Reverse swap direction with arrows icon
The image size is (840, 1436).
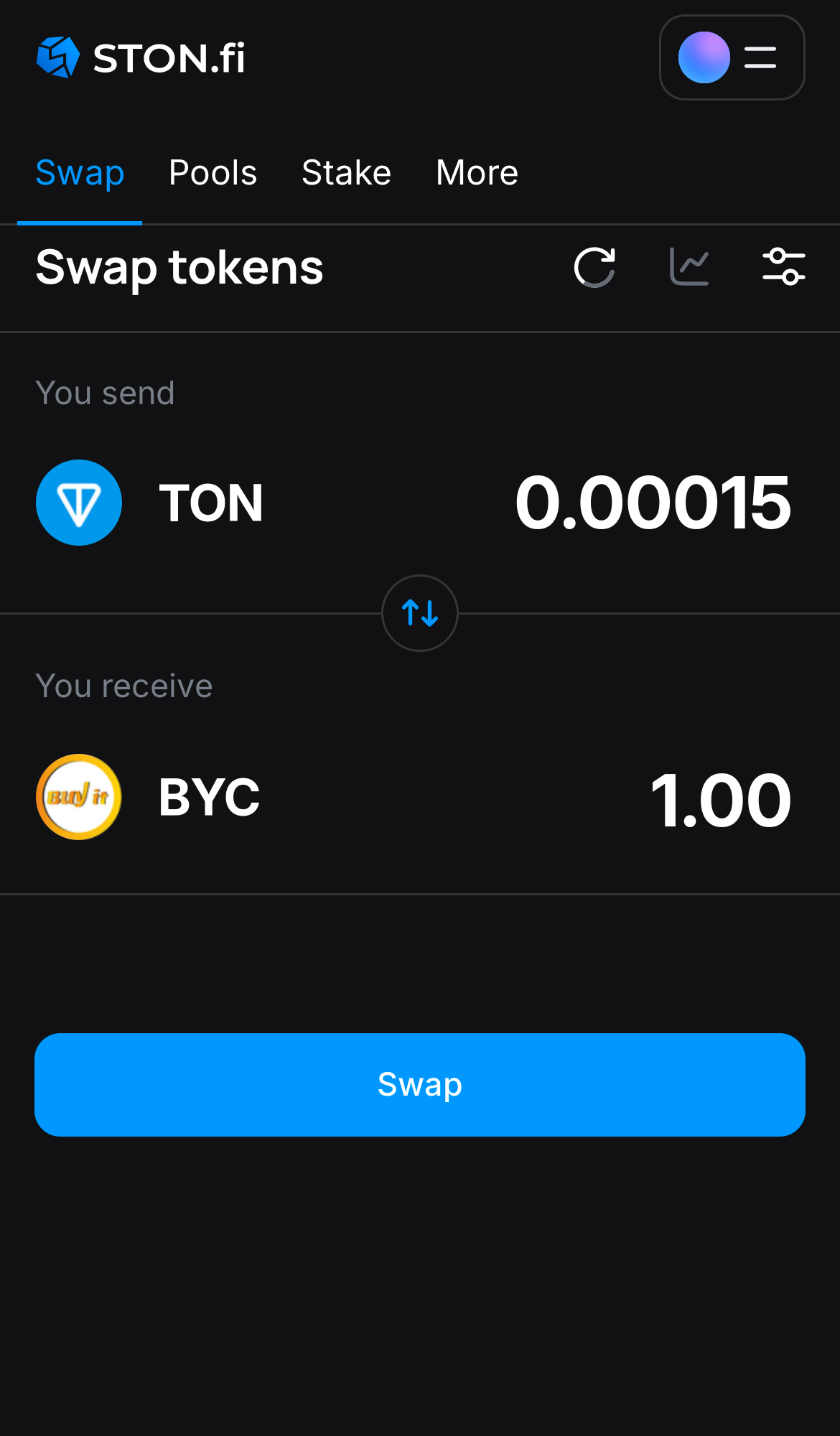tap(419, 614)
